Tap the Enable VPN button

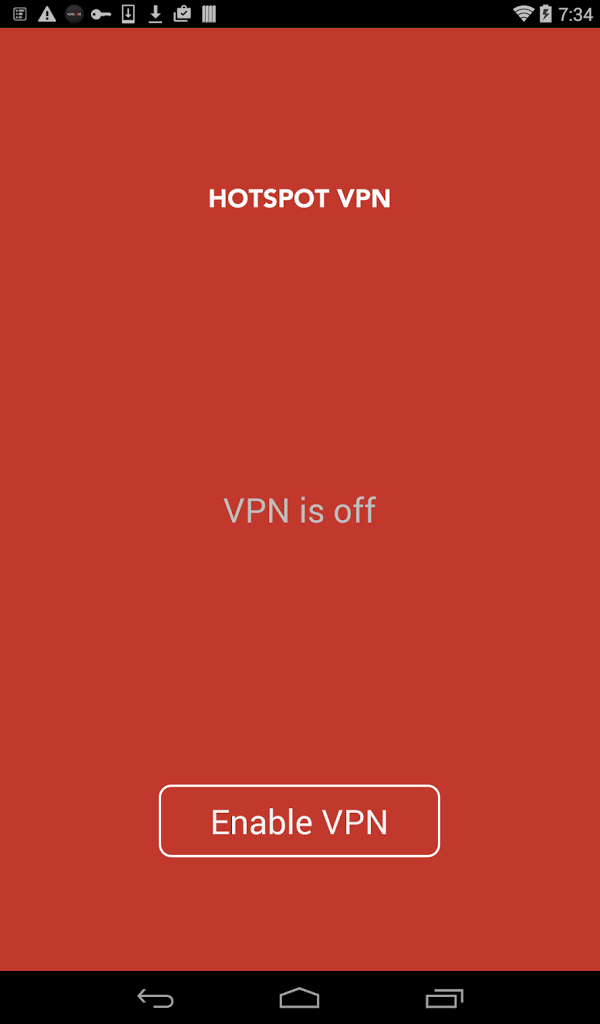299,821
